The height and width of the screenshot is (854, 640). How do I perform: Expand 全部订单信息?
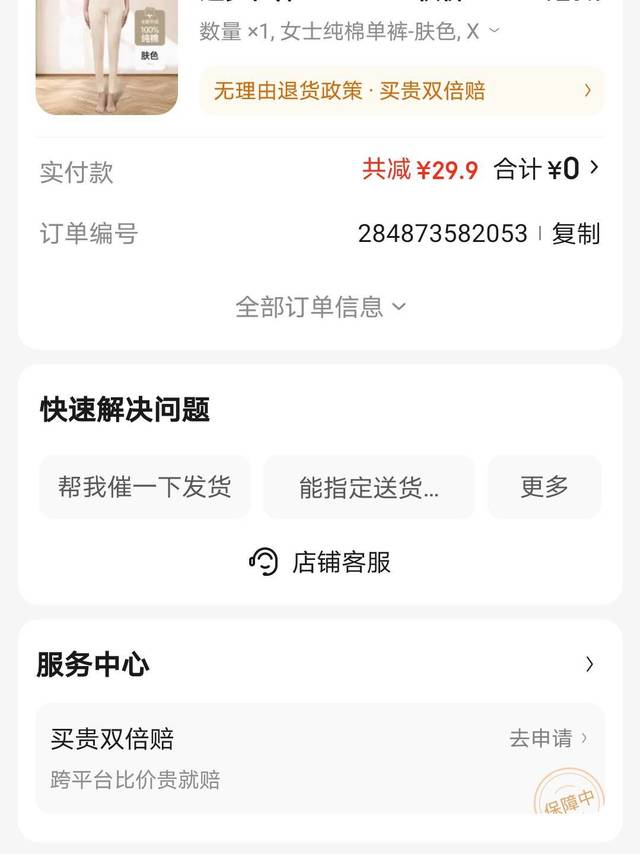coord(320,307)
